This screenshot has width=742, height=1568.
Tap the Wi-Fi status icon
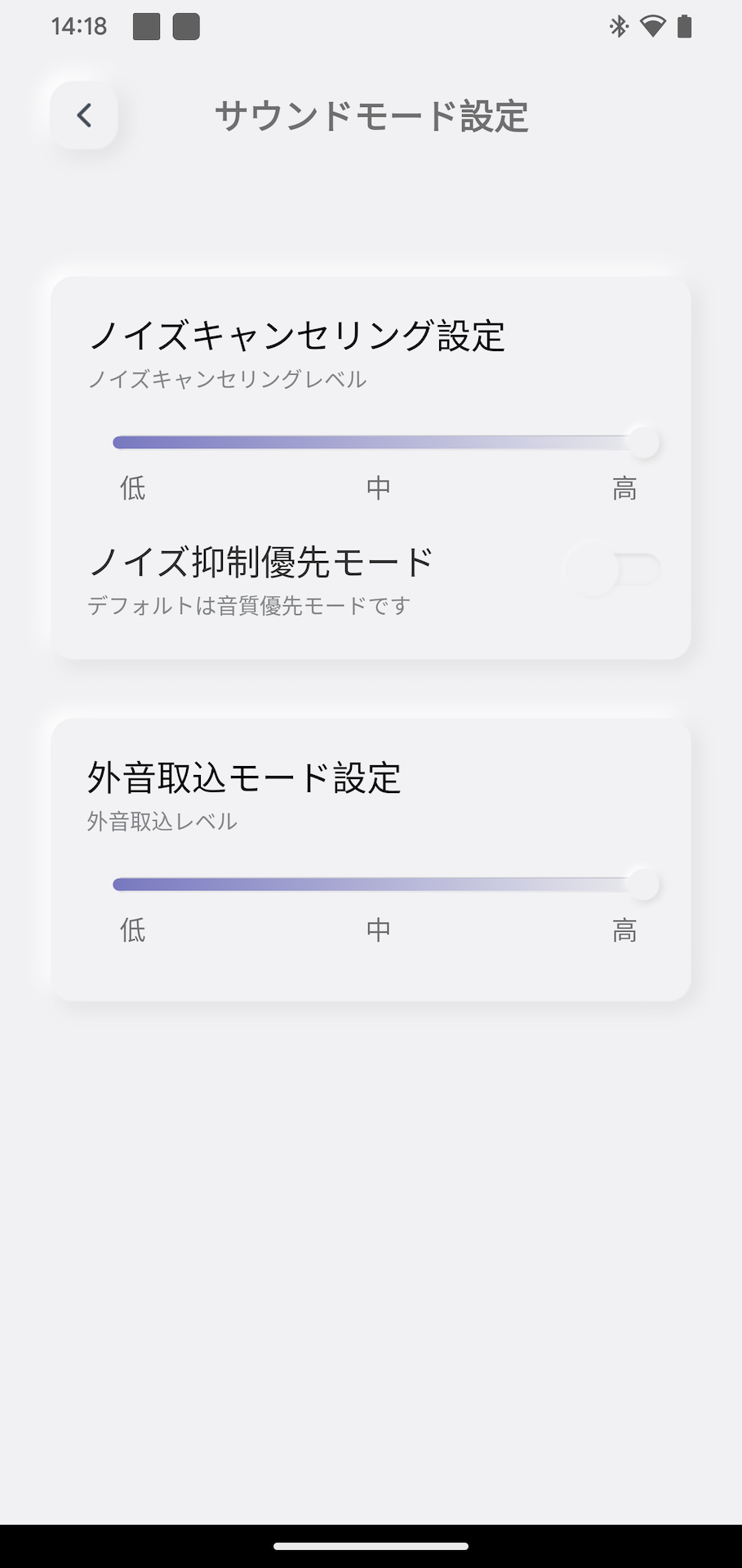click(x=652, y=26)
